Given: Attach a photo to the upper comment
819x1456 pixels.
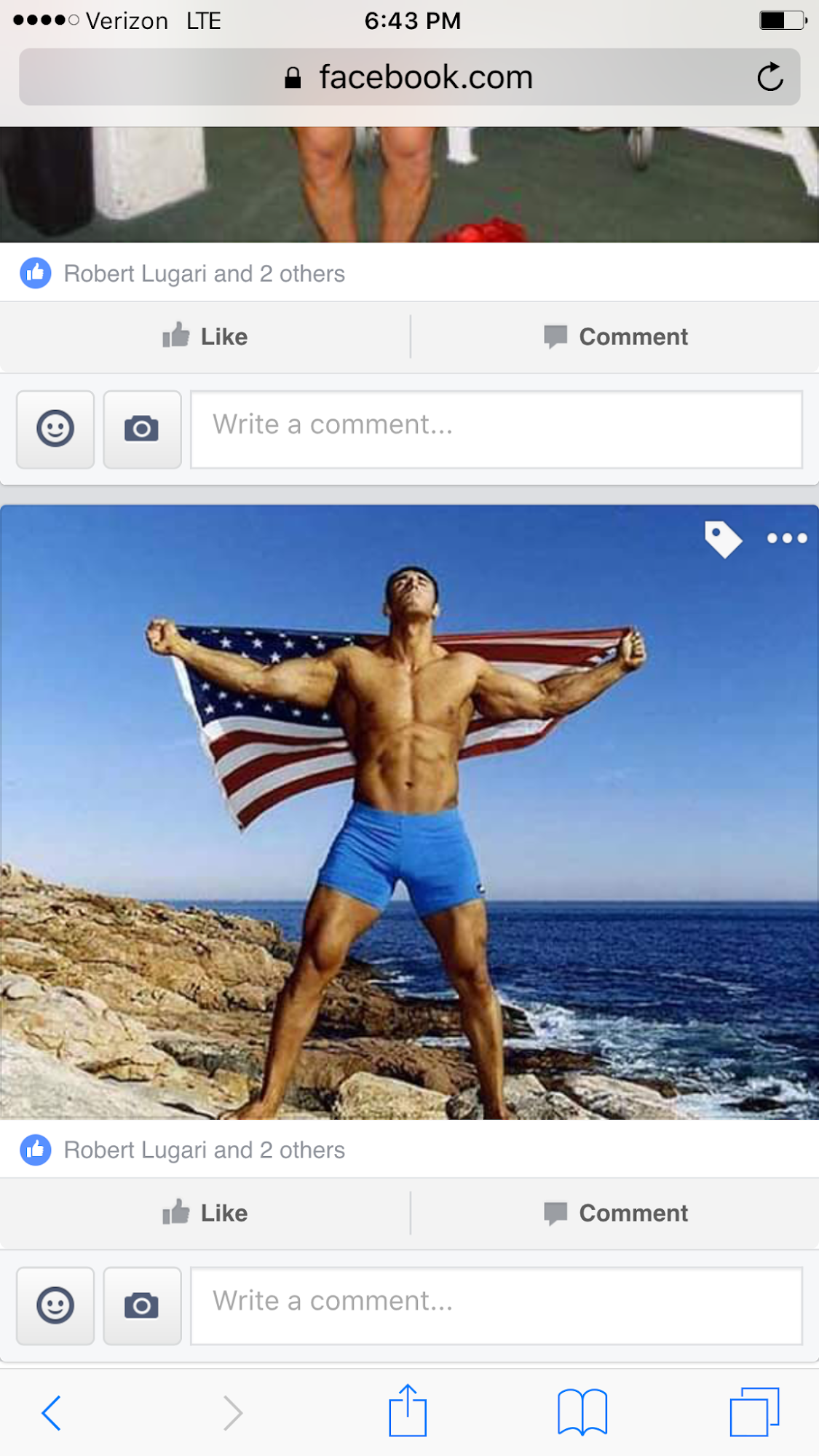Looking at the screenshot, I should click(x=142, y=429).
